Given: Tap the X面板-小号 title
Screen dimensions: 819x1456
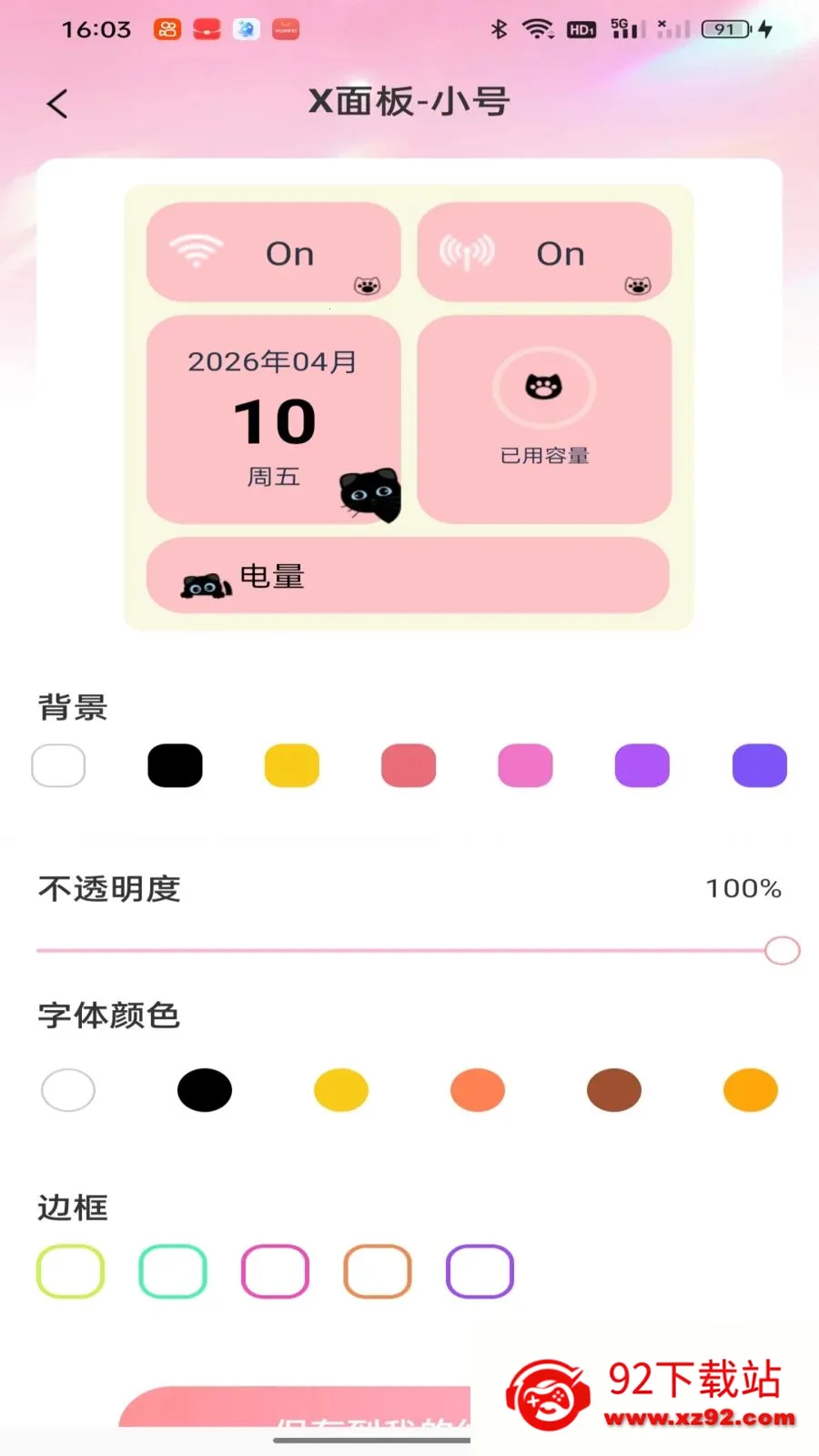Looking at the screenshot, I should coord(409,102).
